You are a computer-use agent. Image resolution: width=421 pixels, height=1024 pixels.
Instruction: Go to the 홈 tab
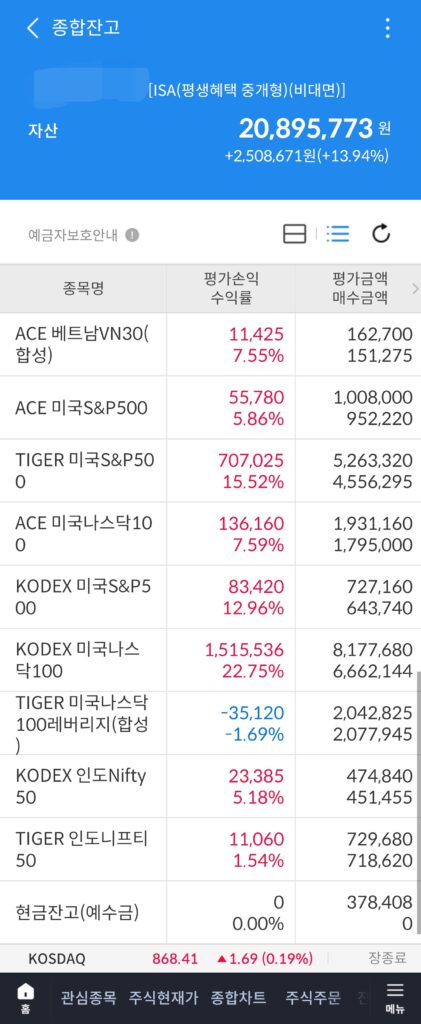pos(25,999)
